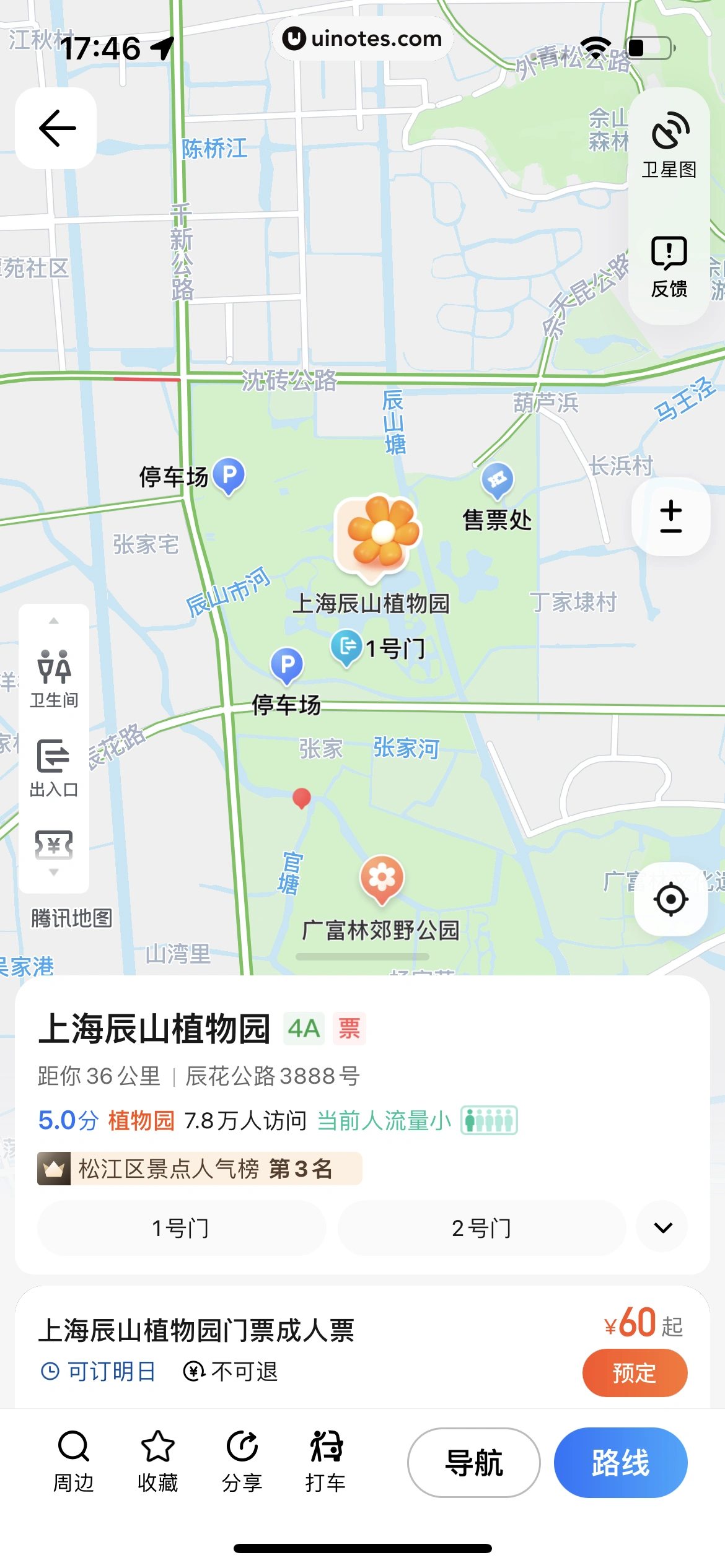Select the 2号门 gate chip

481,1227
